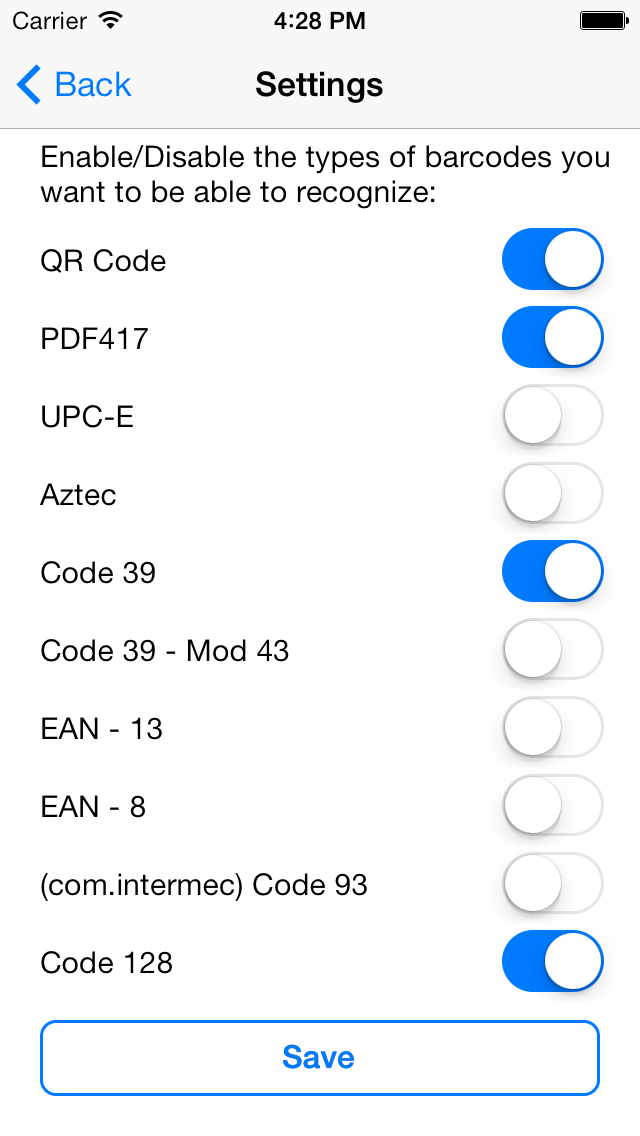This screenshot has height=1136, width=640.
Task: Turn off the PDF417 switch
Action: pos(552,338)
